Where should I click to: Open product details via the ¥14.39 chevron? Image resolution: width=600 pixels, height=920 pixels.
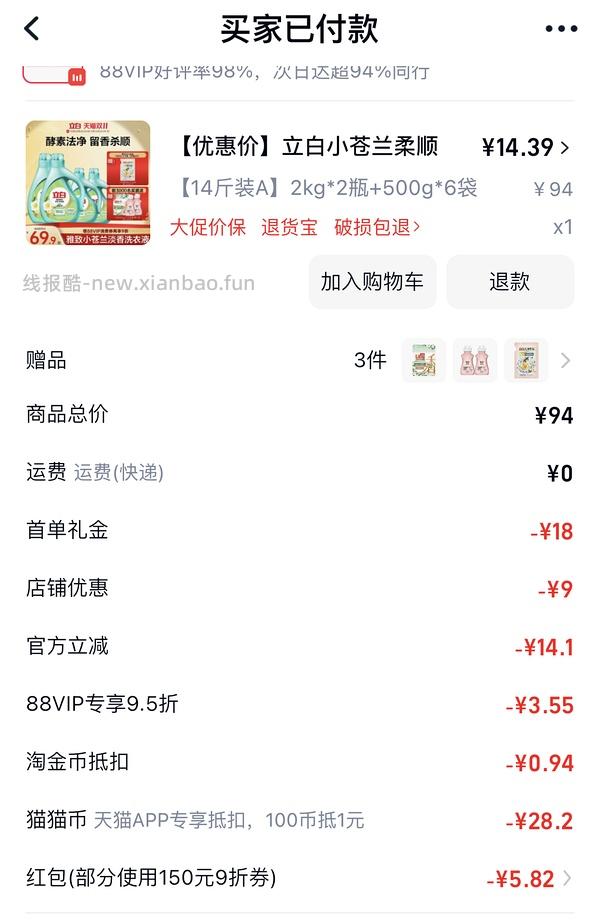coord(565,148)
